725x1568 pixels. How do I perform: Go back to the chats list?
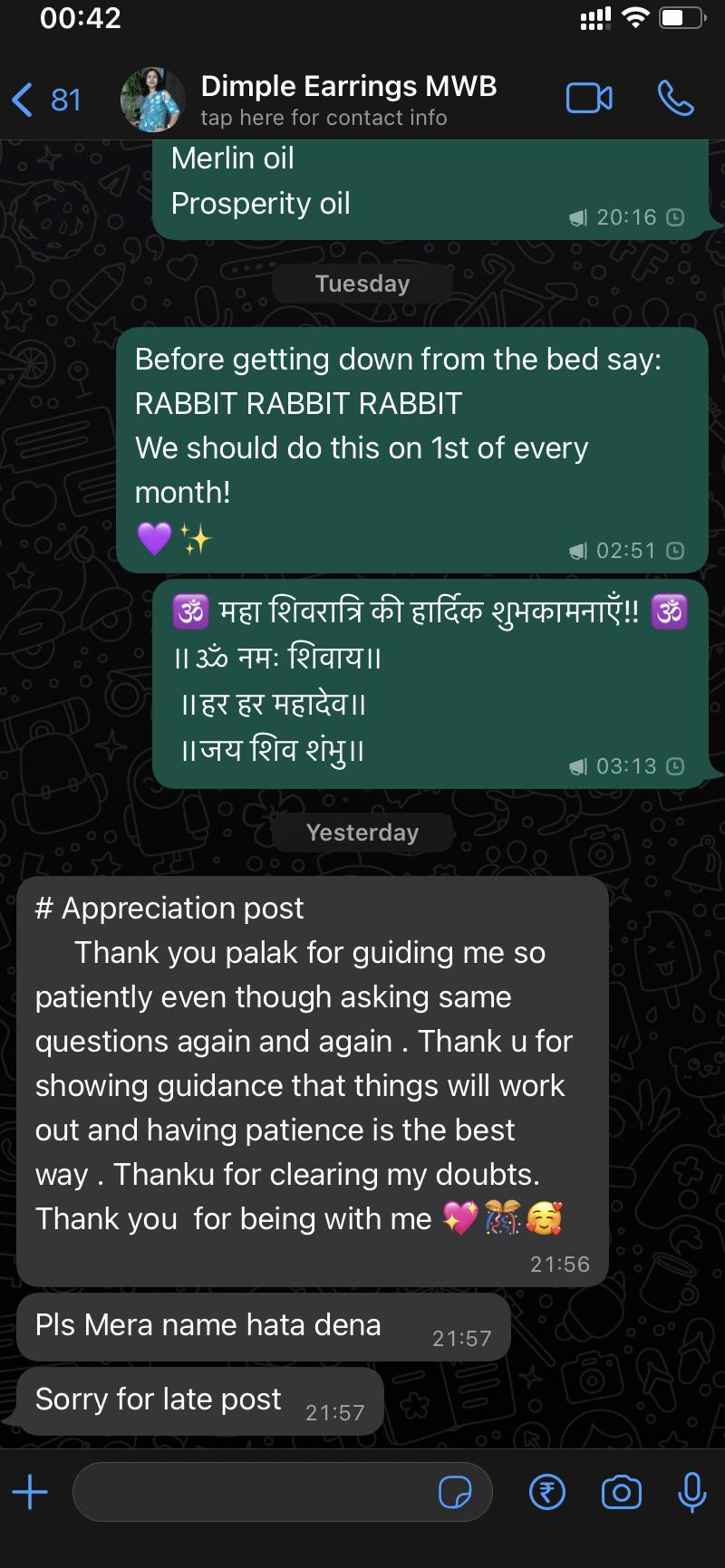coord(45,99)
